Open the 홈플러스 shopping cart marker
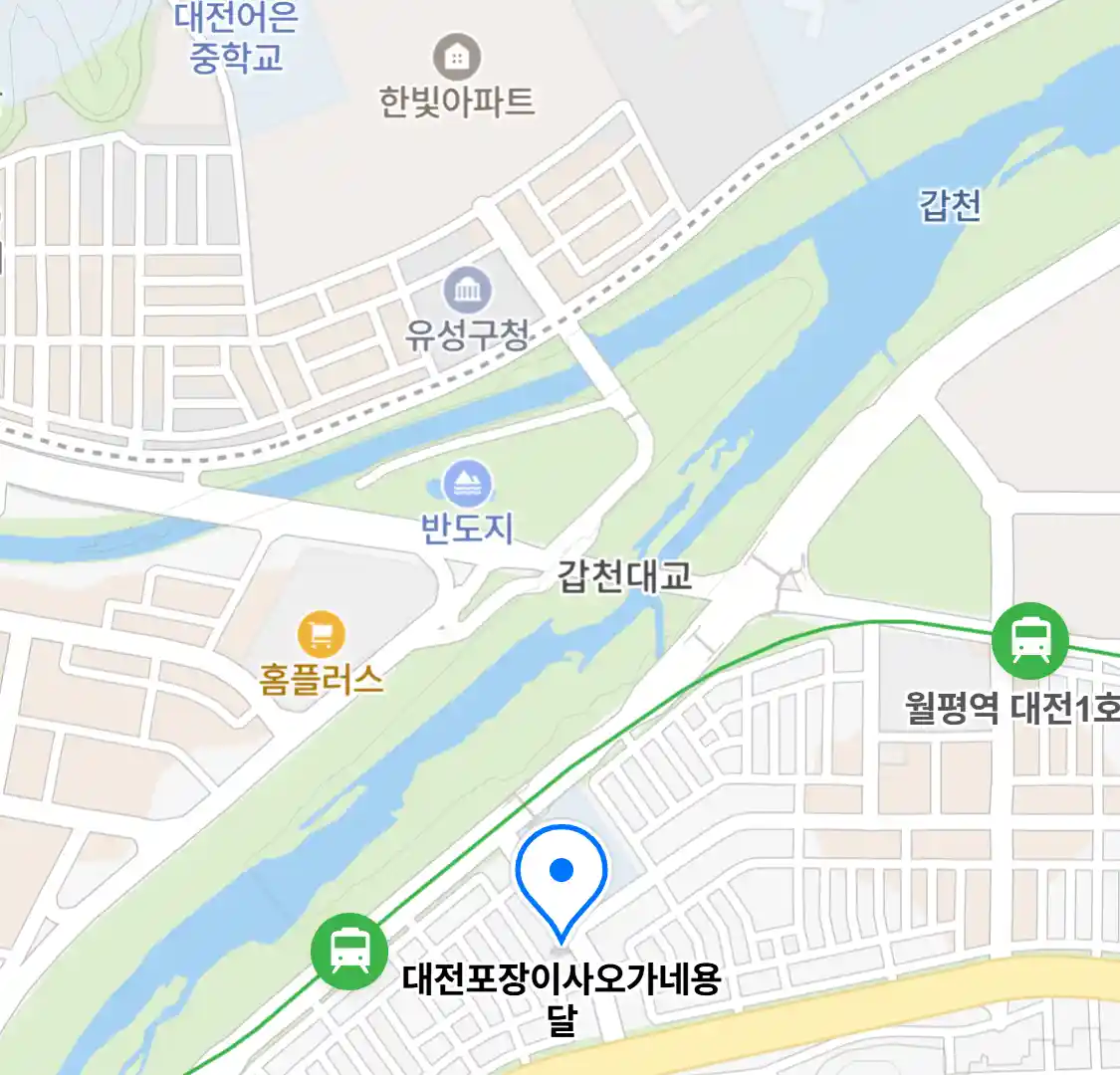 click(321, 634)
